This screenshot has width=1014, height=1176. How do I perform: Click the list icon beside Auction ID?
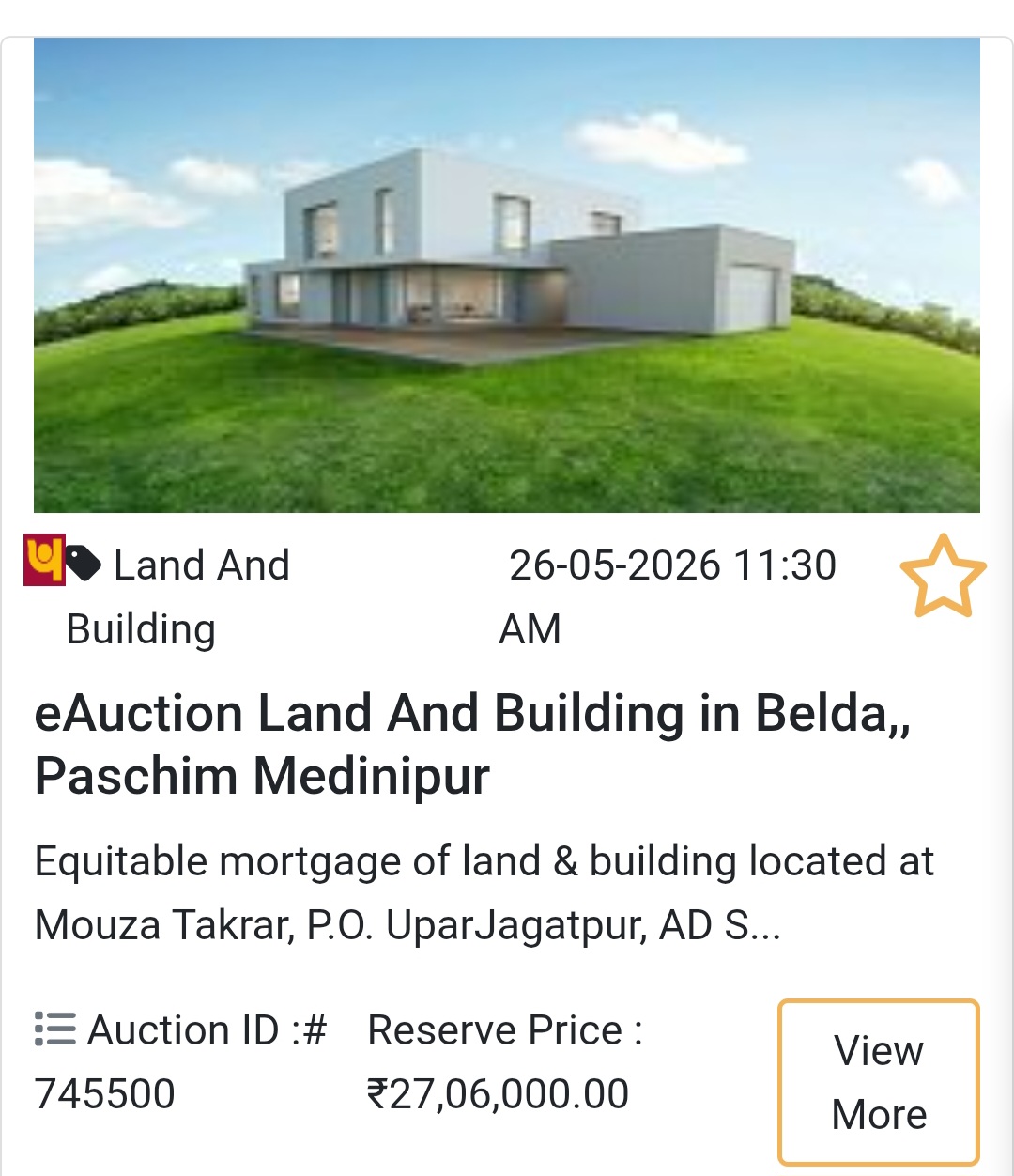tap(53, 1029)
